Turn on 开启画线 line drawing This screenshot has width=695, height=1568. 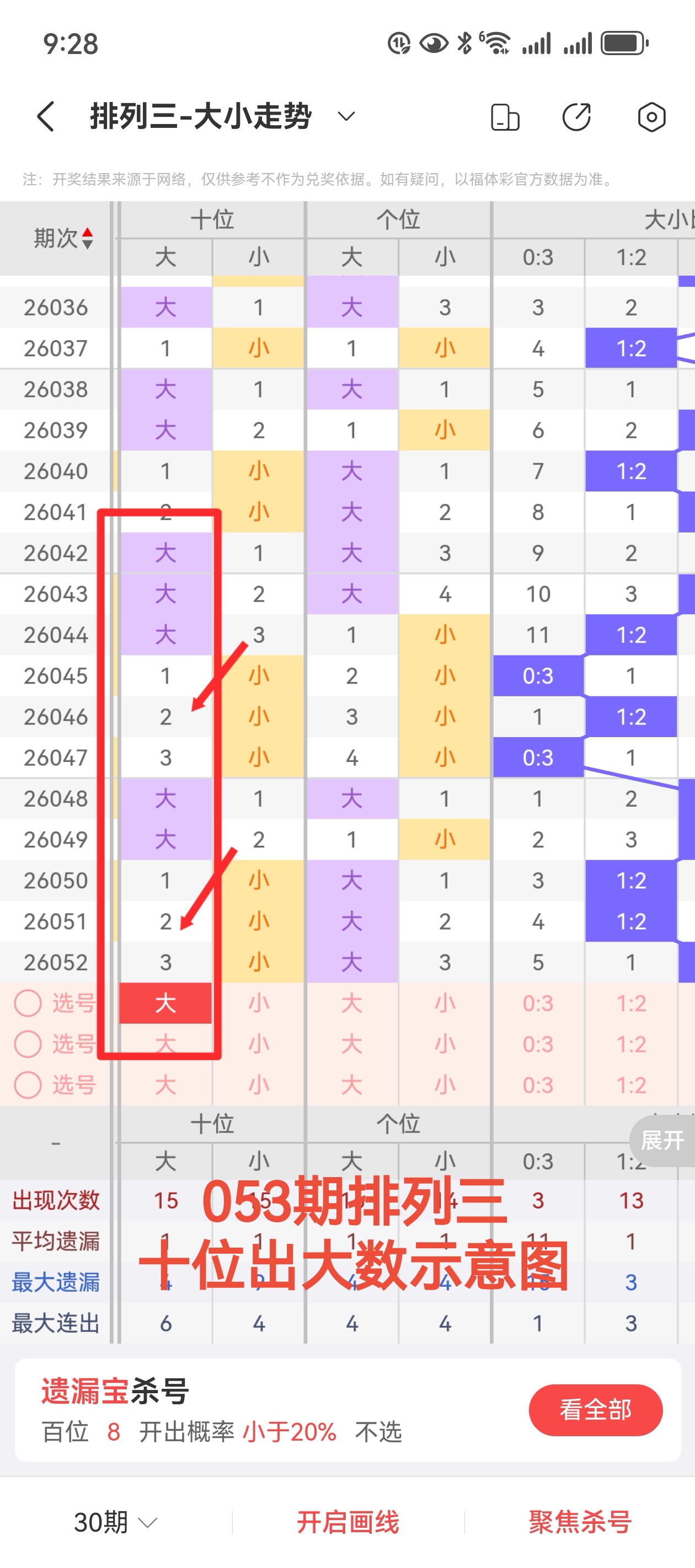(348, 1522)
